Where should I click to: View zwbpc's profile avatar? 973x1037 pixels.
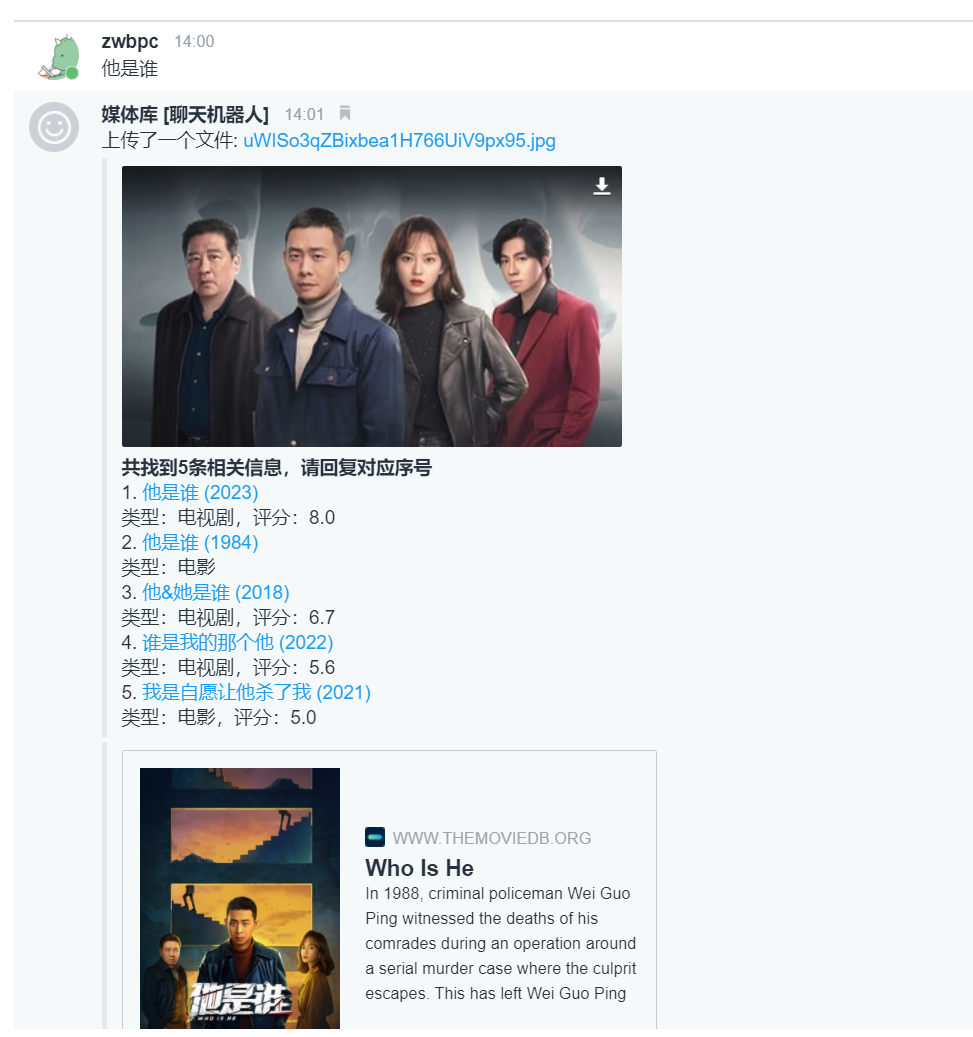pos(56,57)
